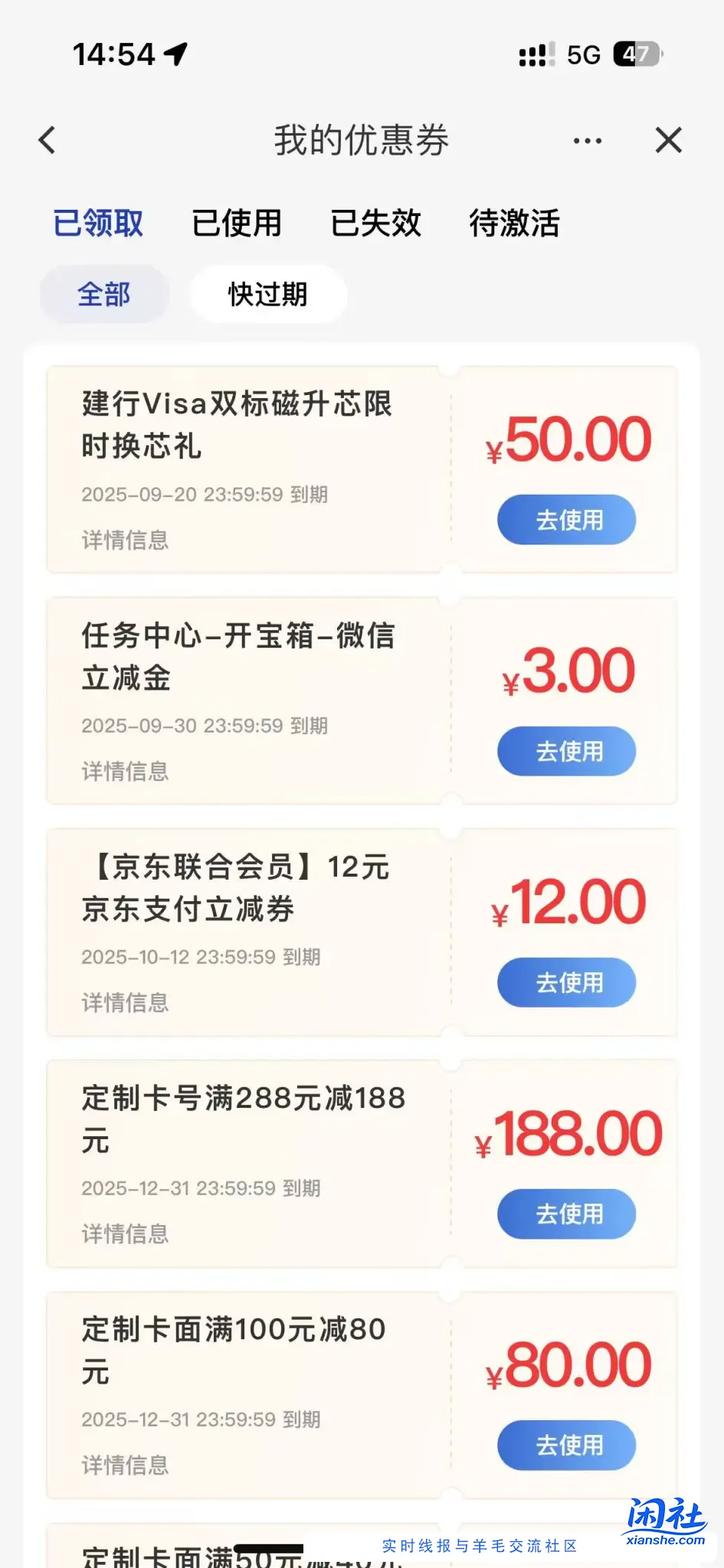Image resolution: width=724 pixels, height=1568 pixels.
Task: Expand 详情信息 for the ¥188 coupon
Action: [x=125, y=1234]
